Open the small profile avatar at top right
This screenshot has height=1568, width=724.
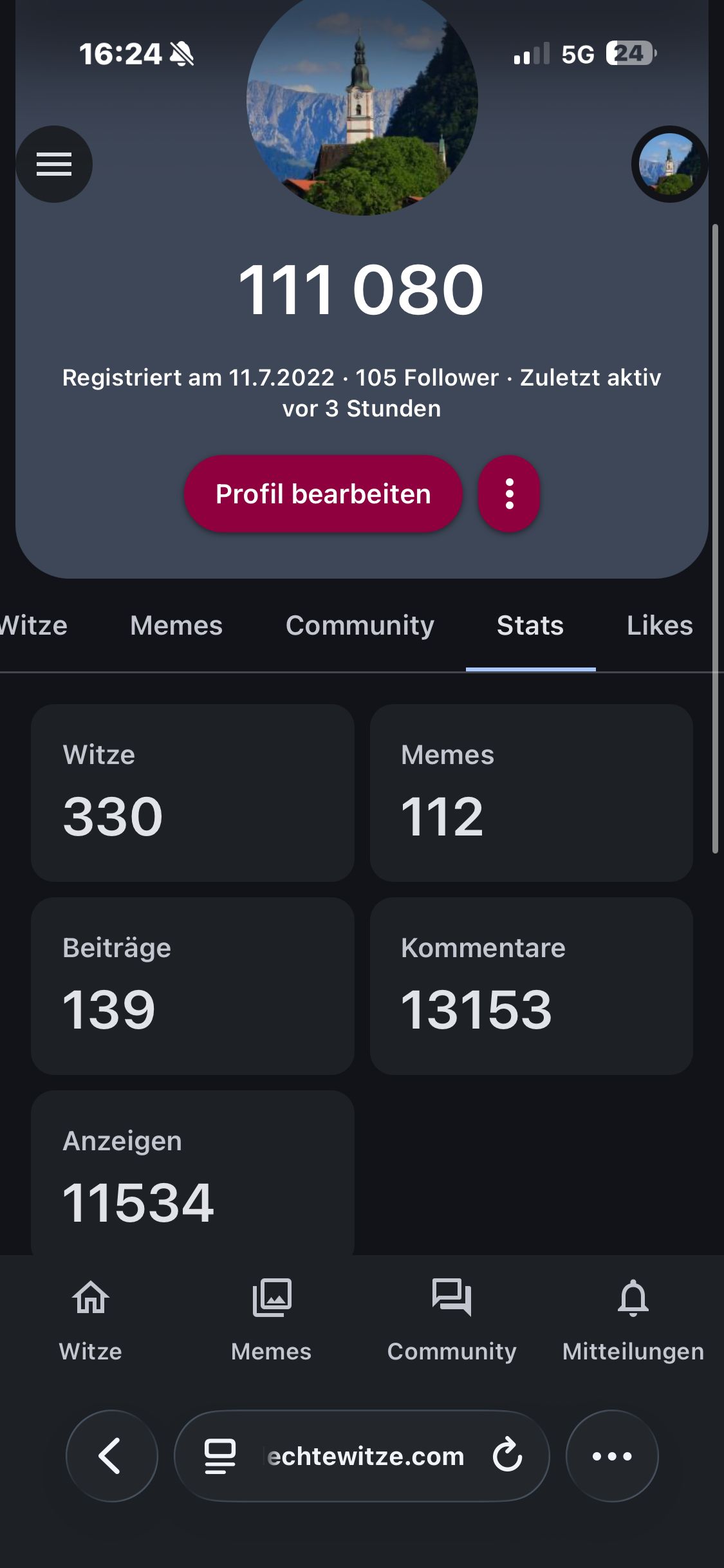(x=669, y=164)
